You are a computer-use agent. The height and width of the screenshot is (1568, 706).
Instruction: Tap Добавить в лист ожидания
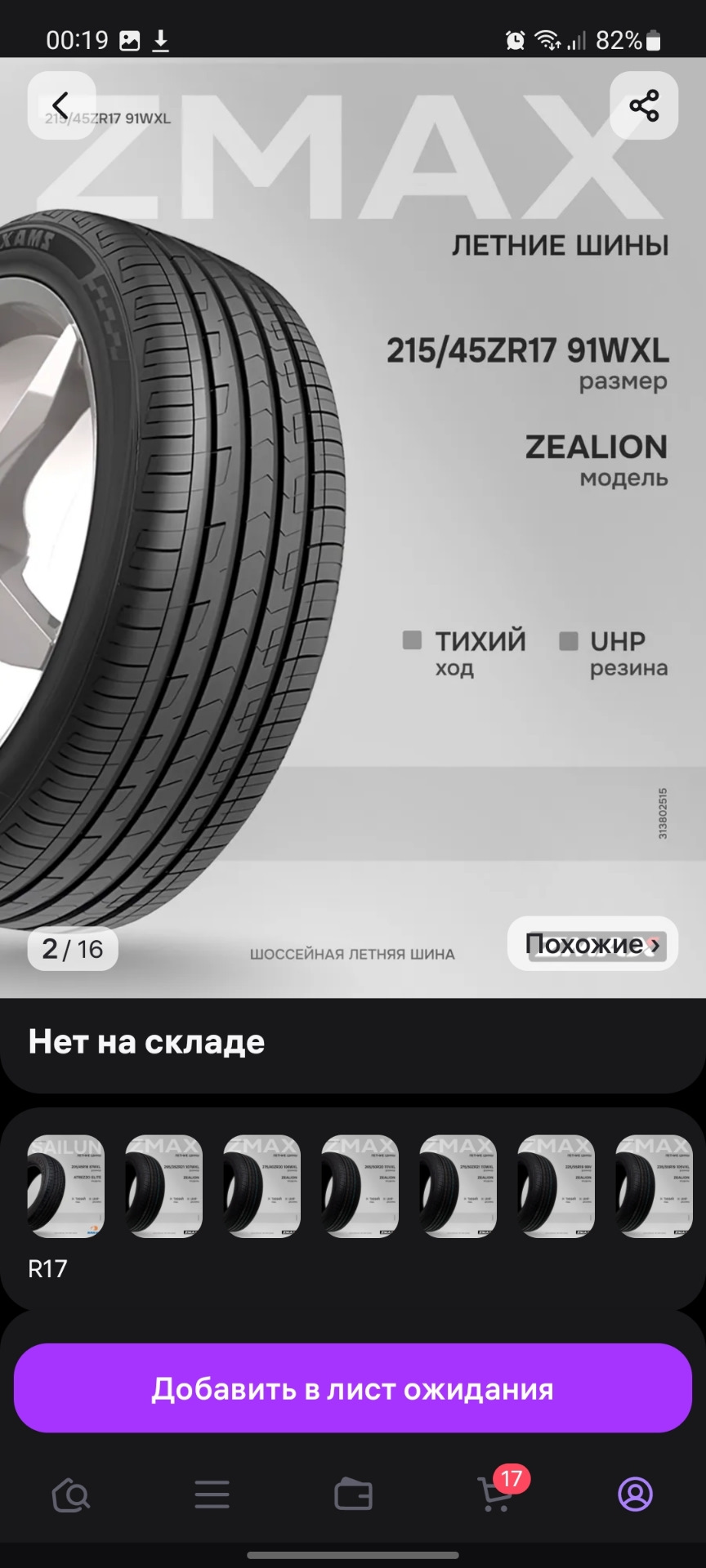pyautogui.click(x=353, y=1389)
